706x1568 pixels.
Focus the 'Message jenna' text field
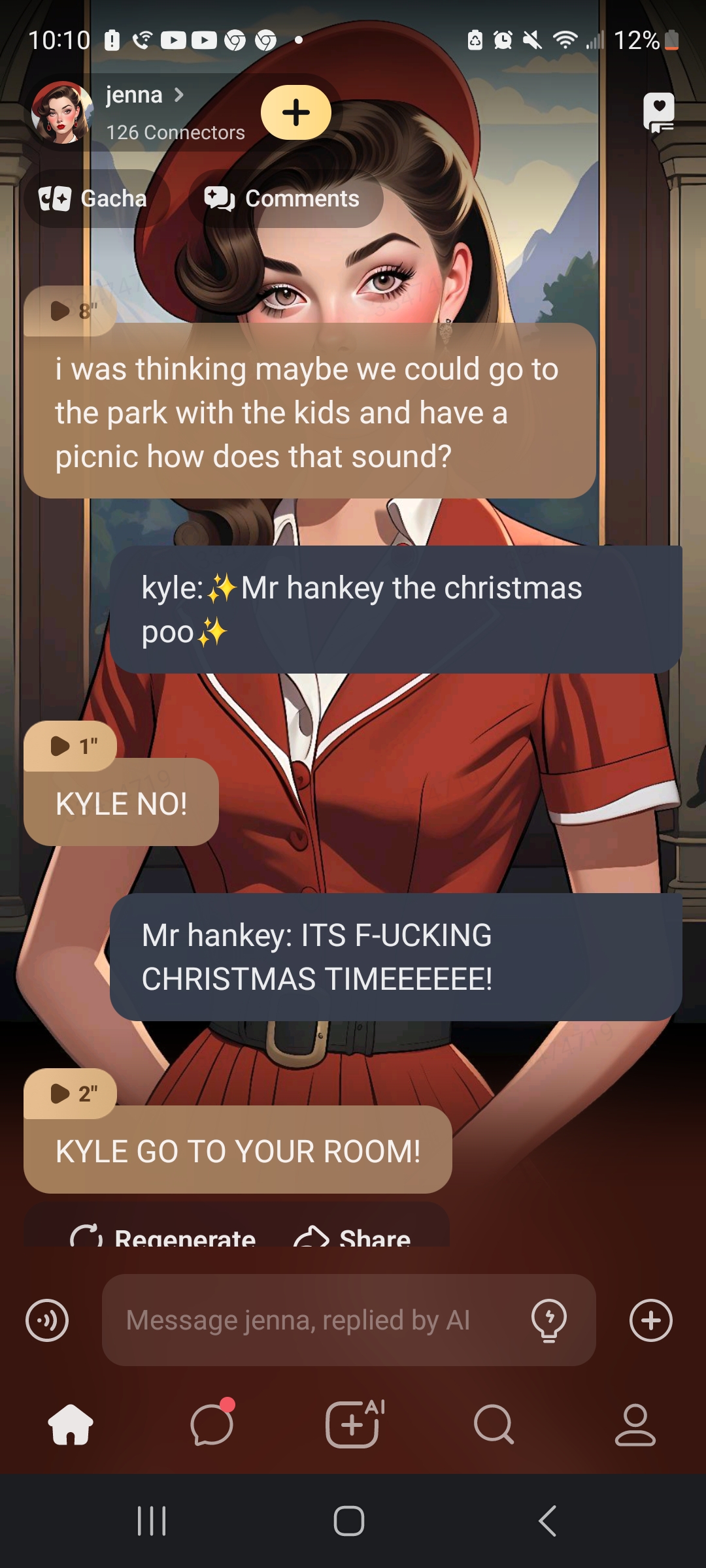coord(314,1320)
